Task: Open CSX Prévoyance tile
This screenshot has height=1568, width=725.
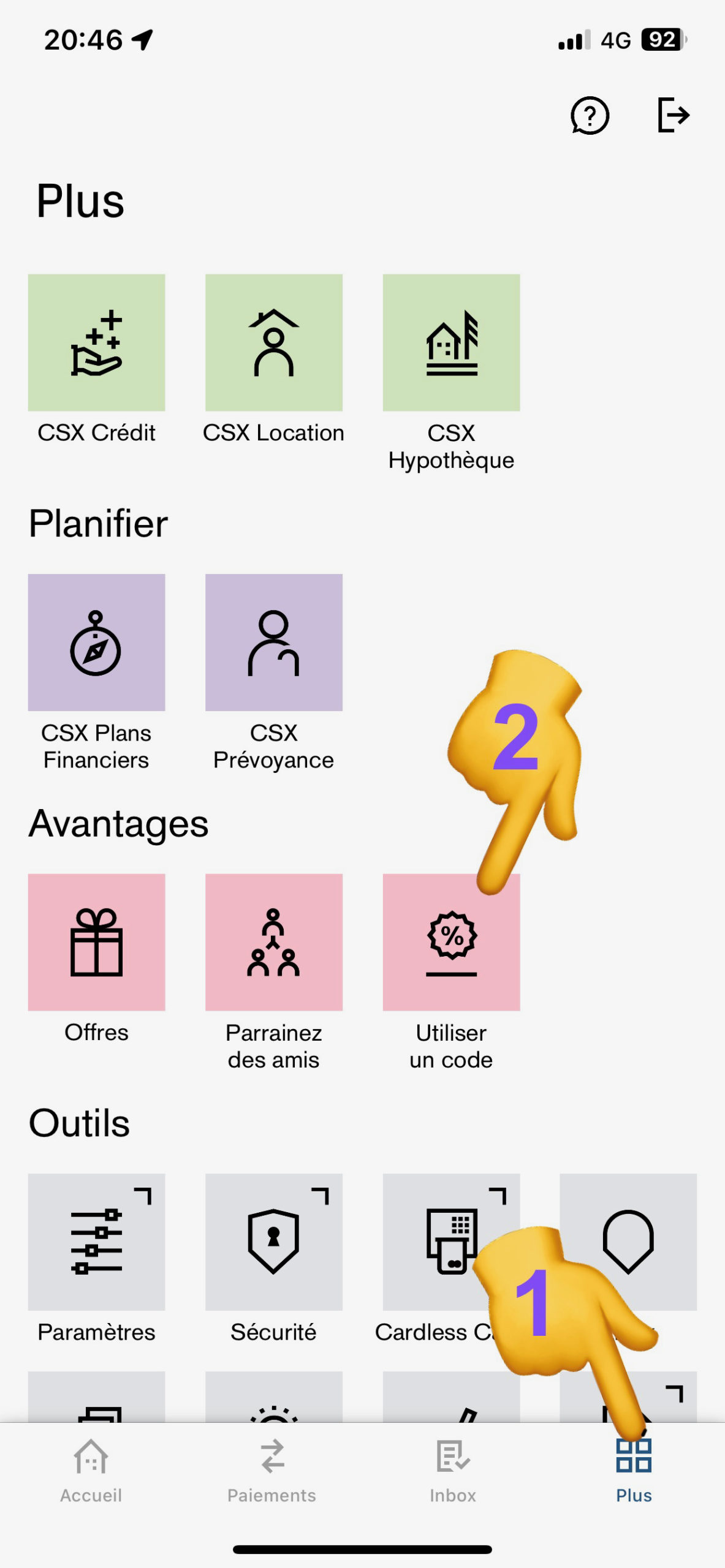Action: point(273,643)
